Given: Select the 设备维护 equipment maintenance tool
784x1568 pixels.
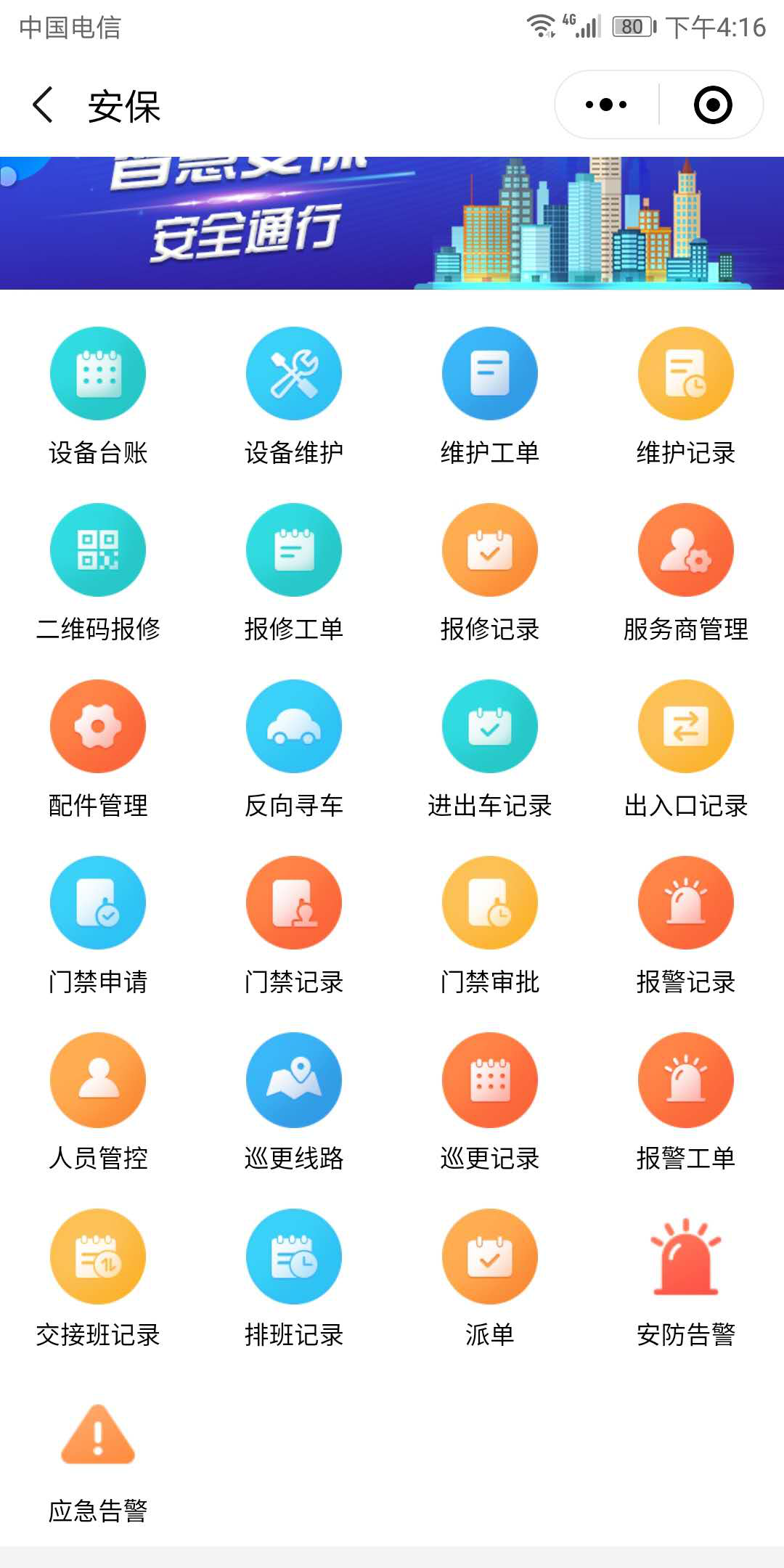Looking at the screenshot, I should tap(294, 372).
